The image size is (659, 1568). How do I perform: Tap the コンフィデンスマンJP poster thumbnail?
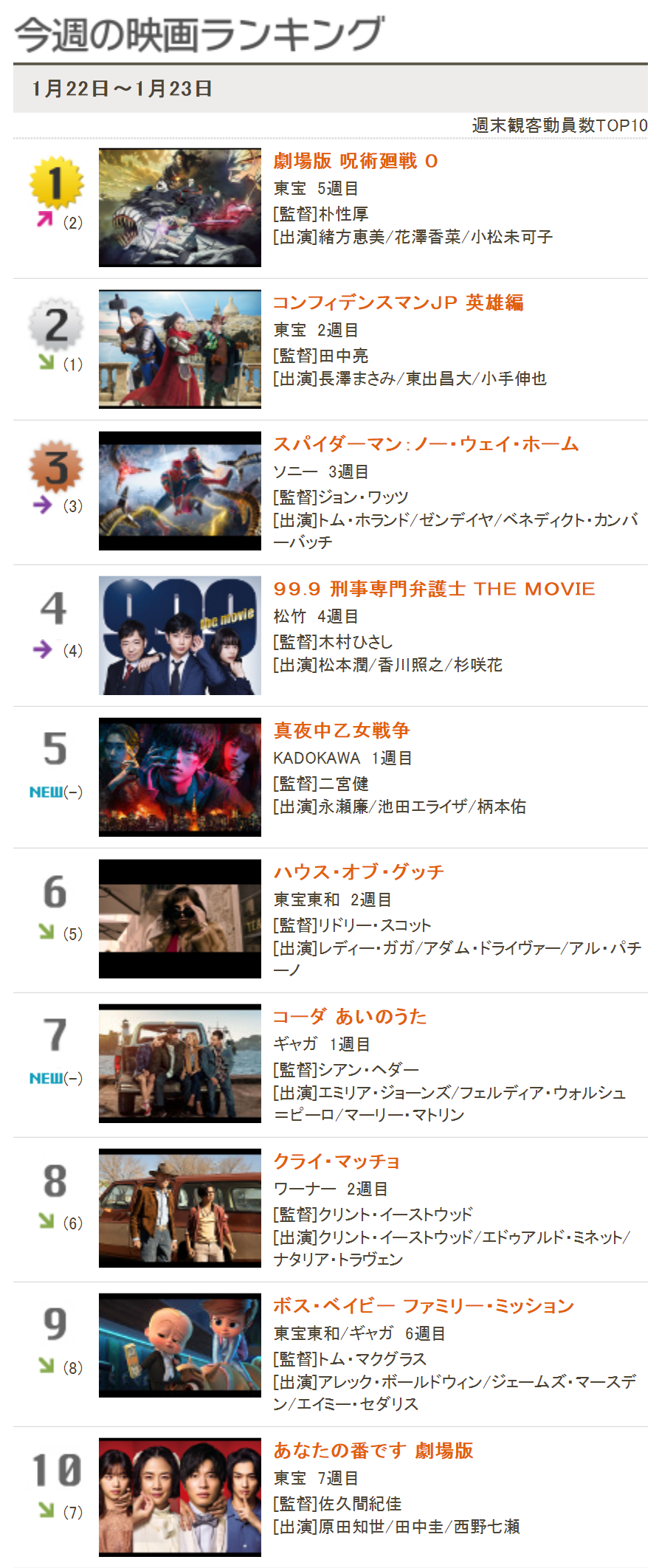[x=180, y=349]
